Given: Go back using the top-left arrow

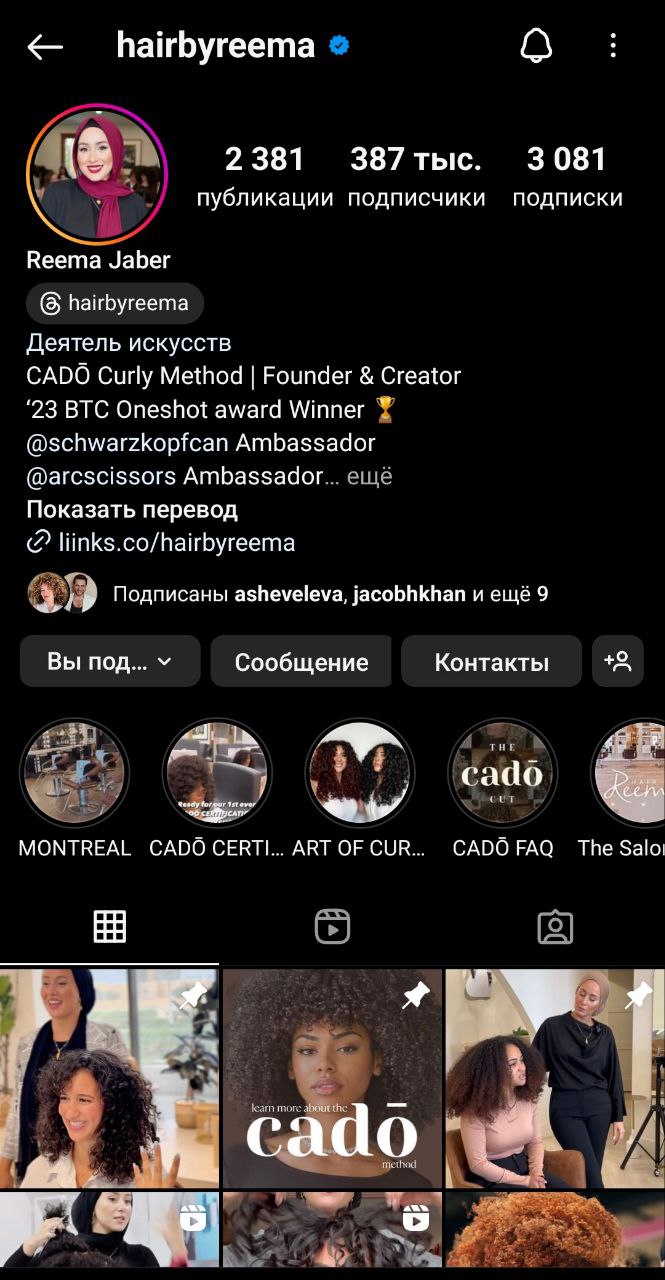Looking at the screenshot, I should [45, 46].
